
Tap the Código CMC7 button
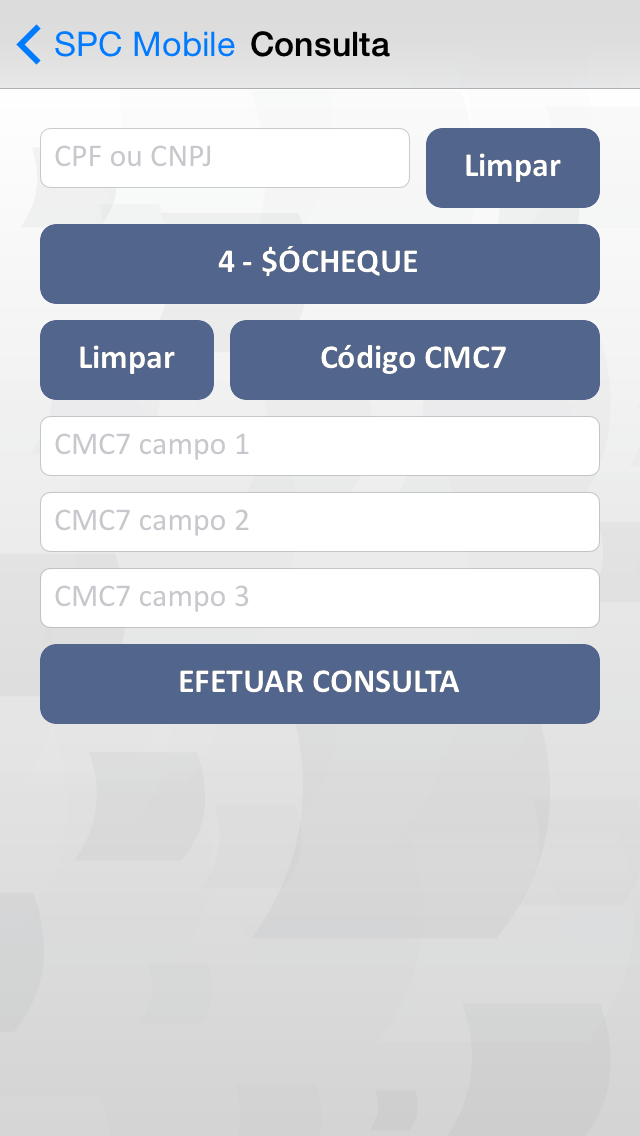point(415,359)
